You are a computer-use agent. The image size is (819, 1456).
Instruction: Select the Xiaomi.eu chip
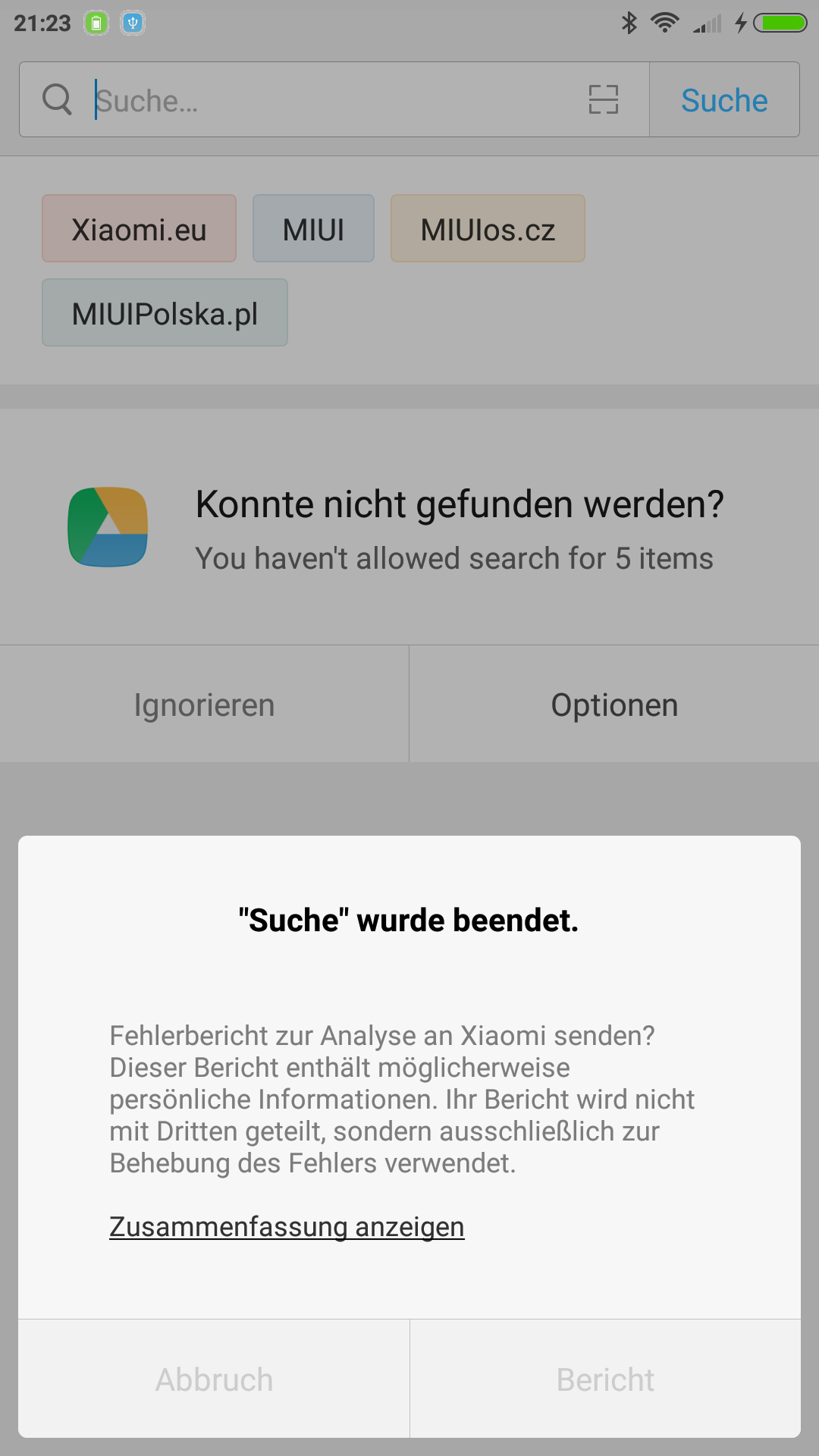point(139,228)
